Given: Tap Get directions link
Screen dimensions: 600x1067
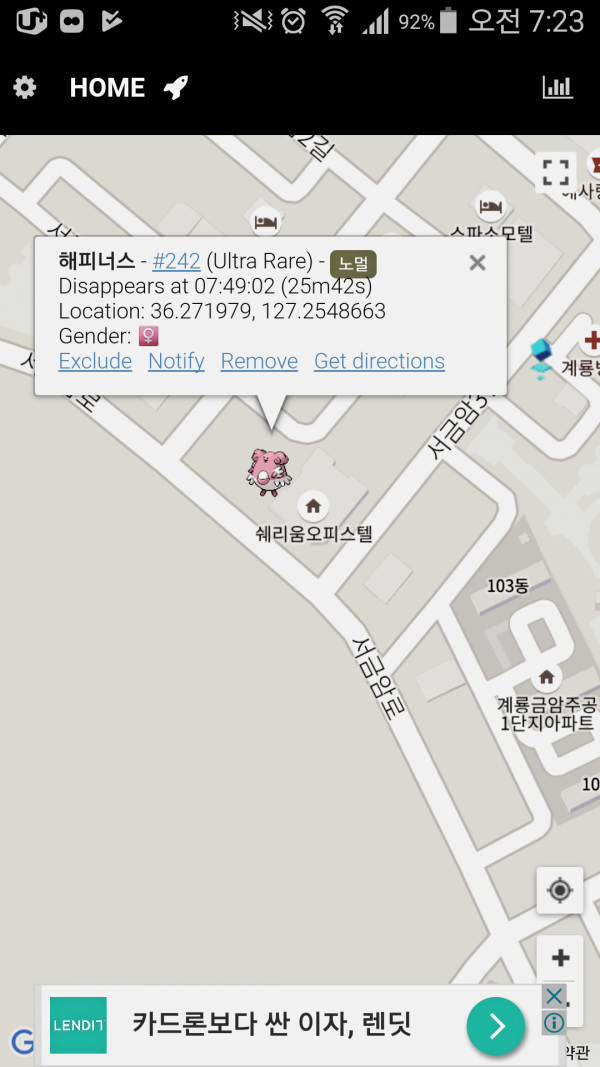Looking at the screenshot, I should [x=379, y=361].
